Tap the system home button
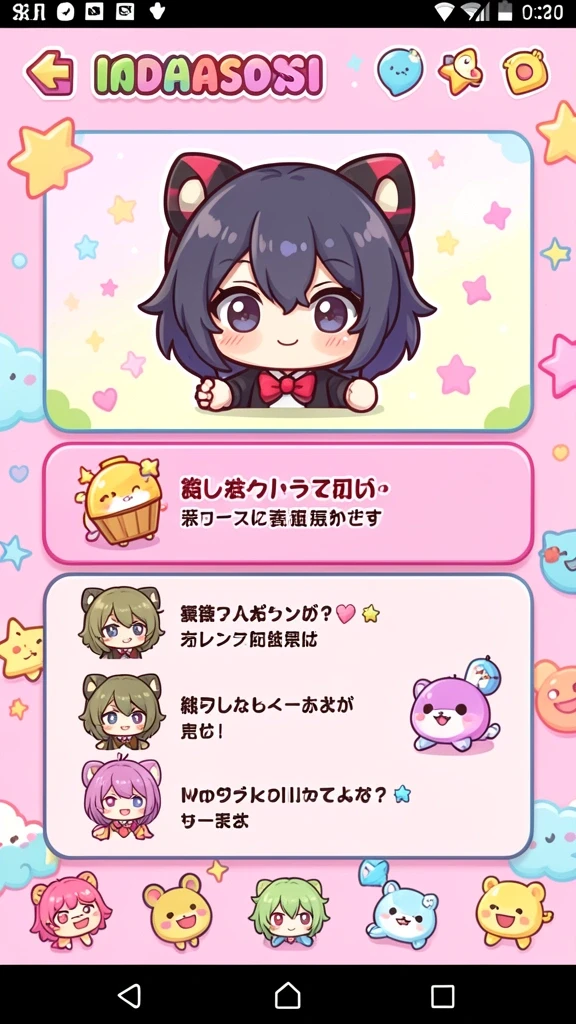Image resolution: width=576 pixels, height=1024 pixels. (x=288, y=996)
